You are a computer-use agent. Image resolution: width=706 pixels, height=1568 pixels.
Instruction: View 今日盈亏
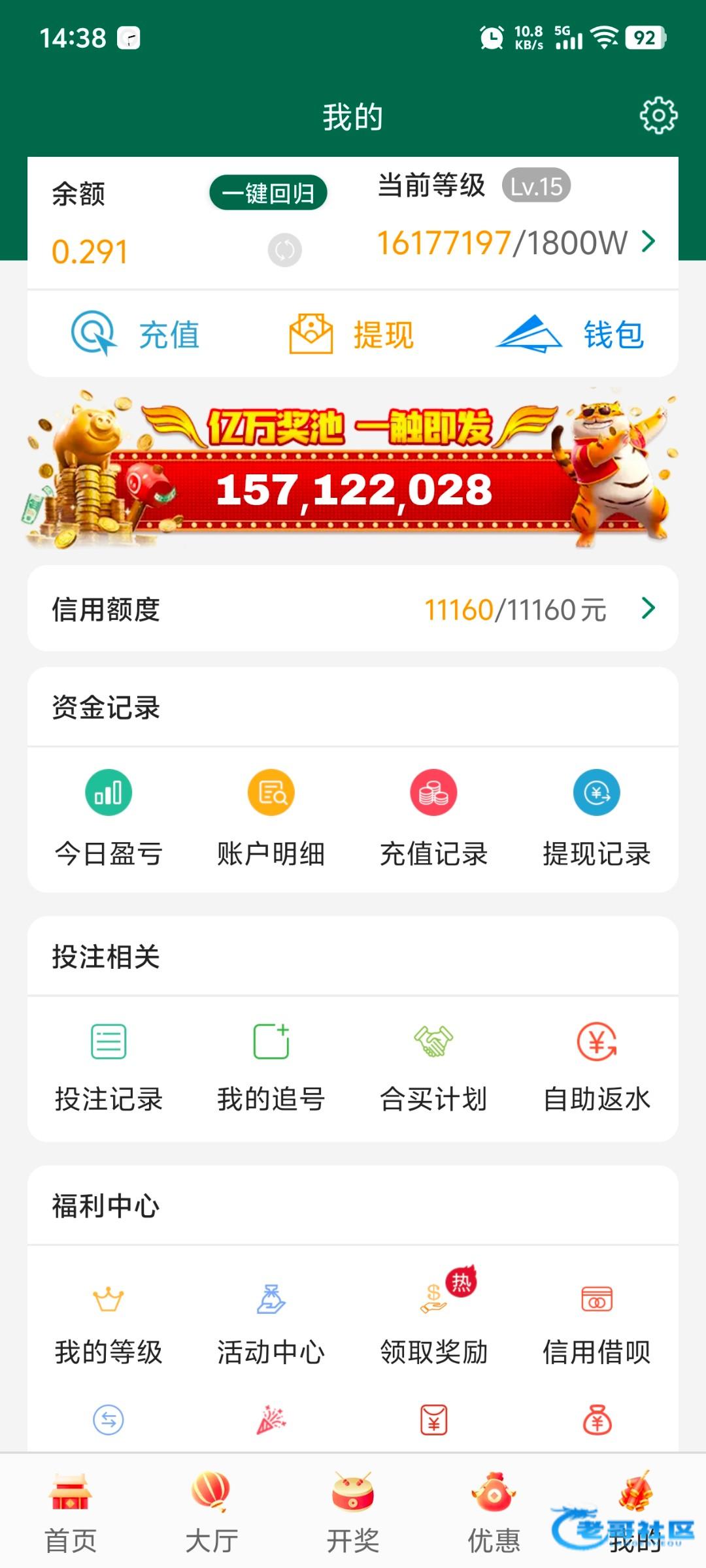109,818
